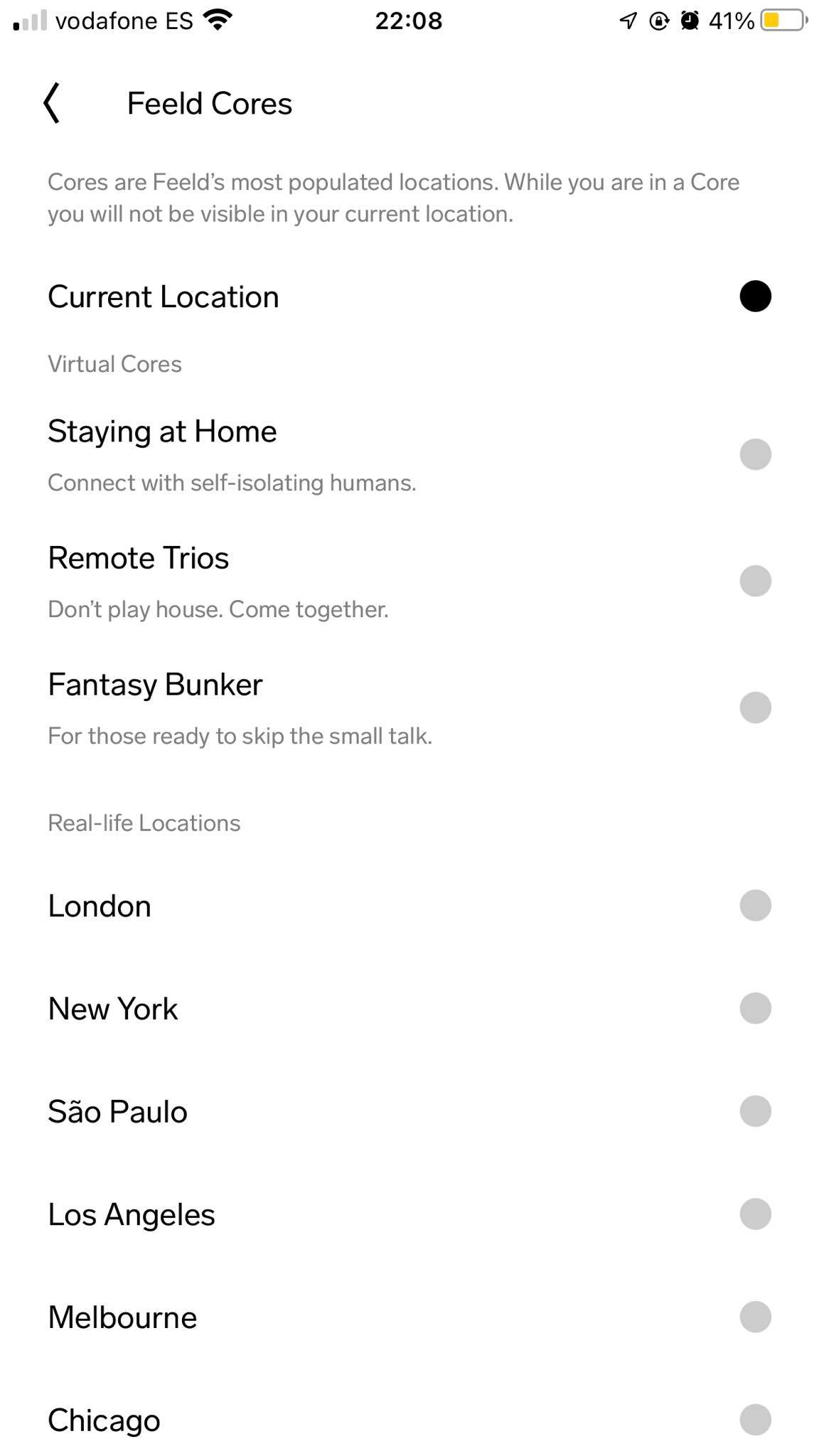Tap the alarm clock status icon
Viewport: 819px width, 1456px height.
[x=690, y=19]
